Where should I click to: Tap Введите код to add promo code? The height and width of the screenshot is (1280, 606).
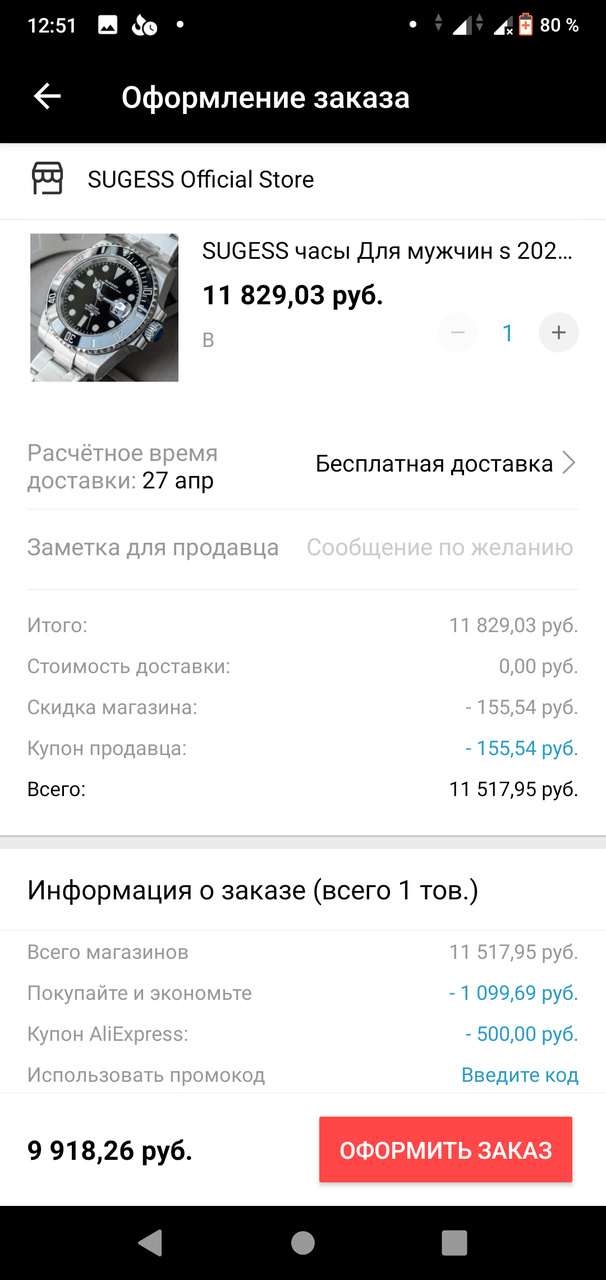click(519, 1076)
